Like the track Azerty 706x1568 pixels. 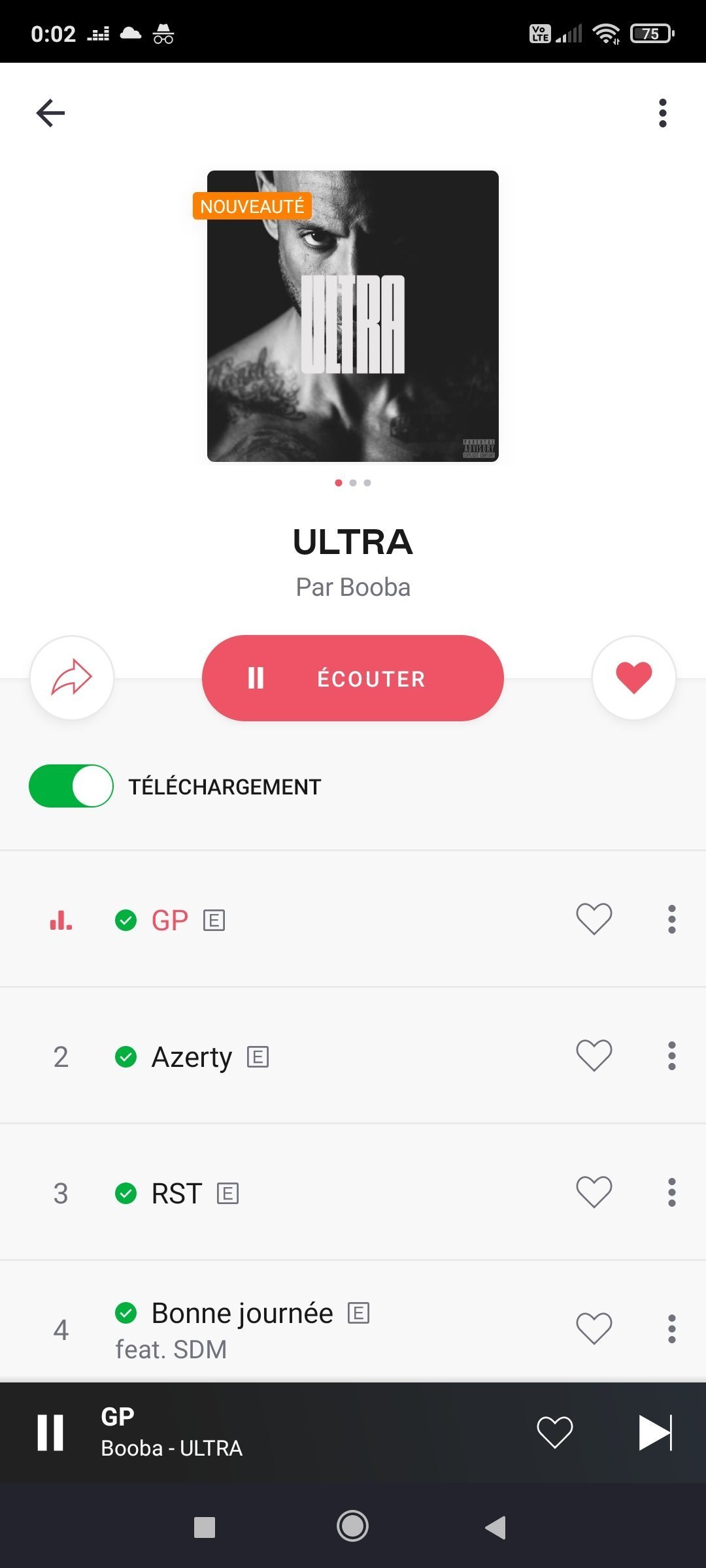pyautogui.click(x=594, y=1056)
